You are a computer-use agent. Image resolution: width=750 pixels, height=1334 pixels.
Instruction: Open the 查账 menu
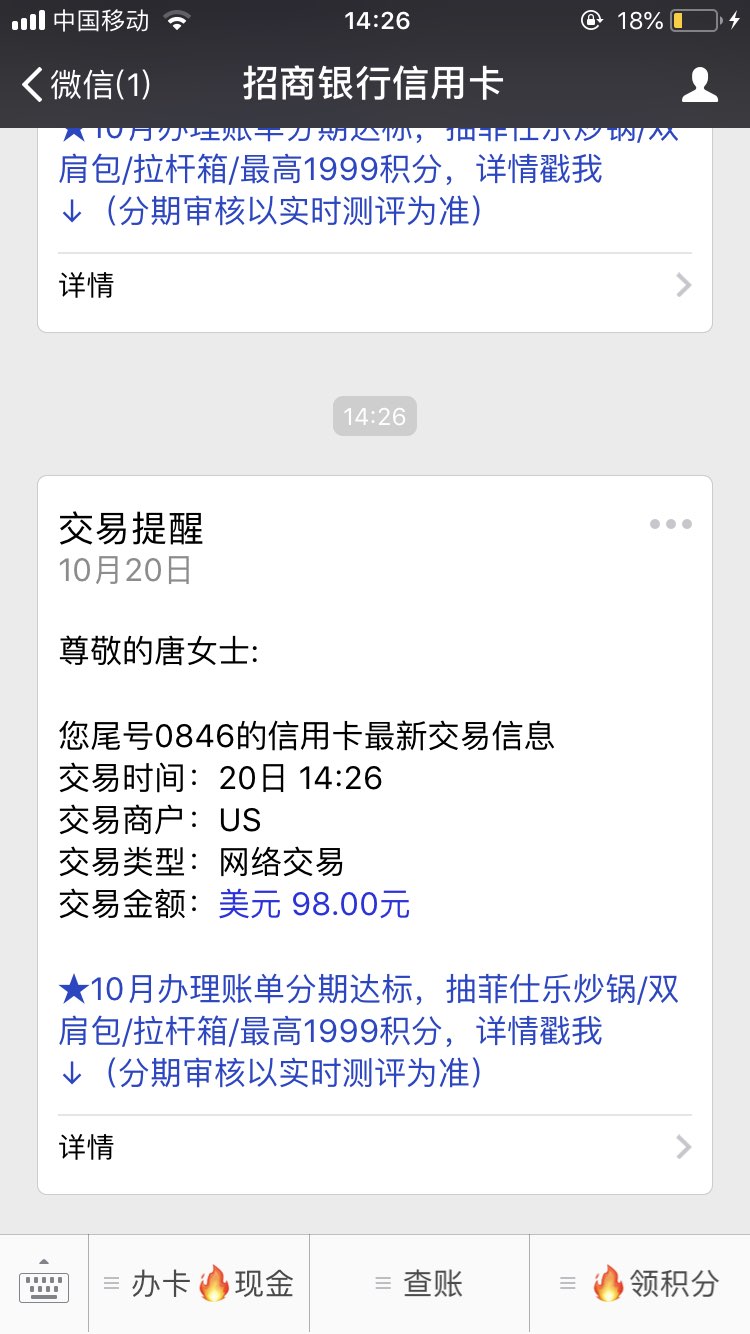(x=419, y=1284)
